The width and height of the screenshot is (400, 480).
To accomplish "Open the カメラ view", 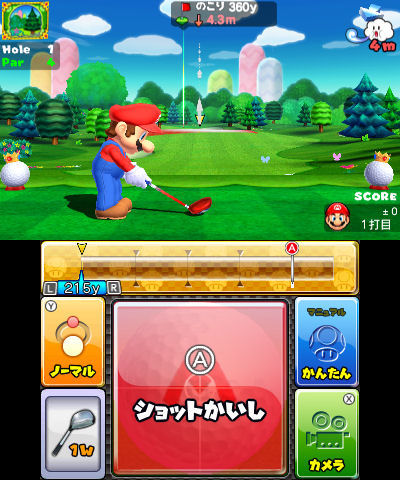I will click(x=327, y=434).
